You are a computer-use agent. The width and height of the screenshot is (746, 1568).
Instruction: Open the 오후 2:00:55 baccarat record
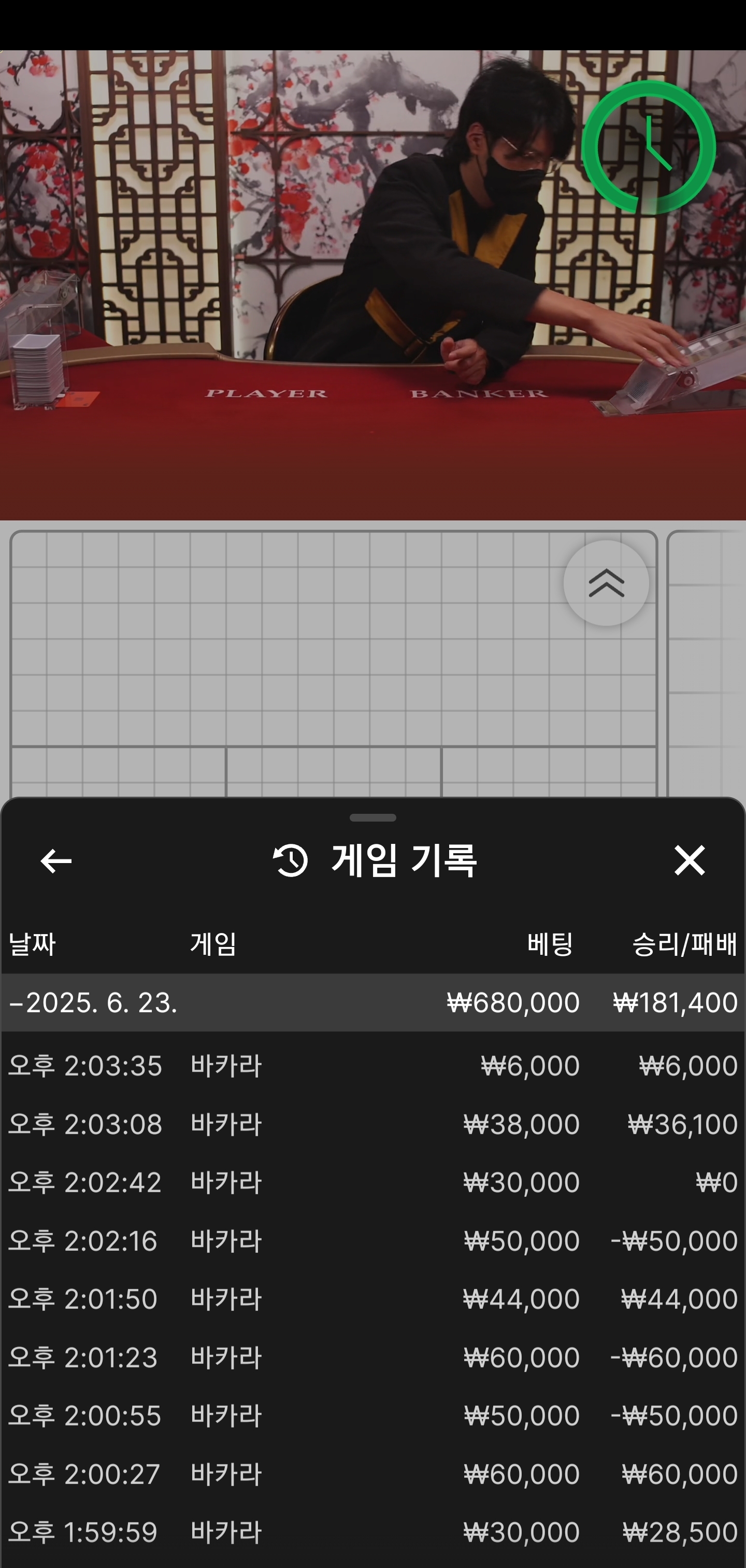[373, 1416]
